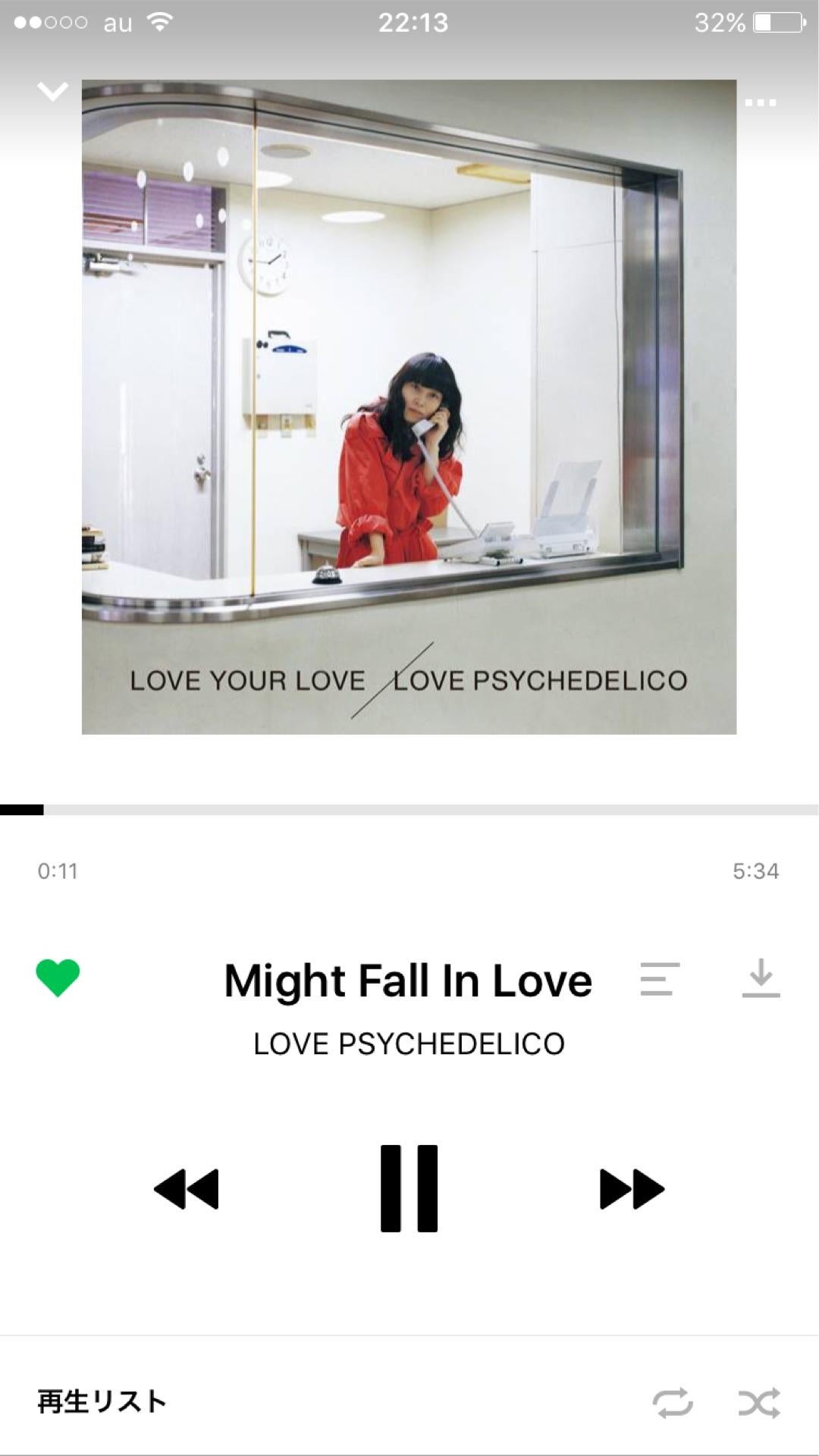Tap the playback progress bar

[x=409, y=810]
